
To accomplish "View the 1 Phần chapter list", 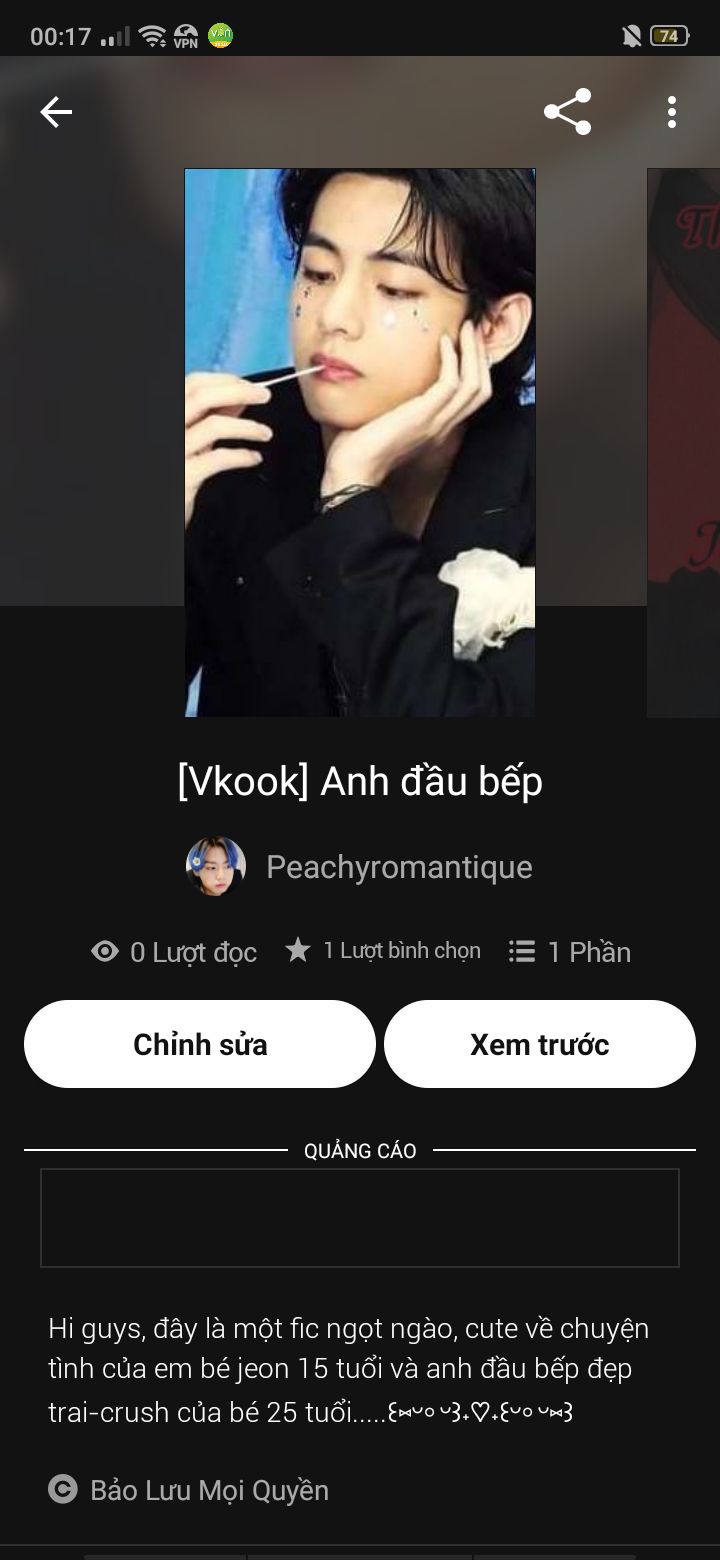I will pos(570,951).
